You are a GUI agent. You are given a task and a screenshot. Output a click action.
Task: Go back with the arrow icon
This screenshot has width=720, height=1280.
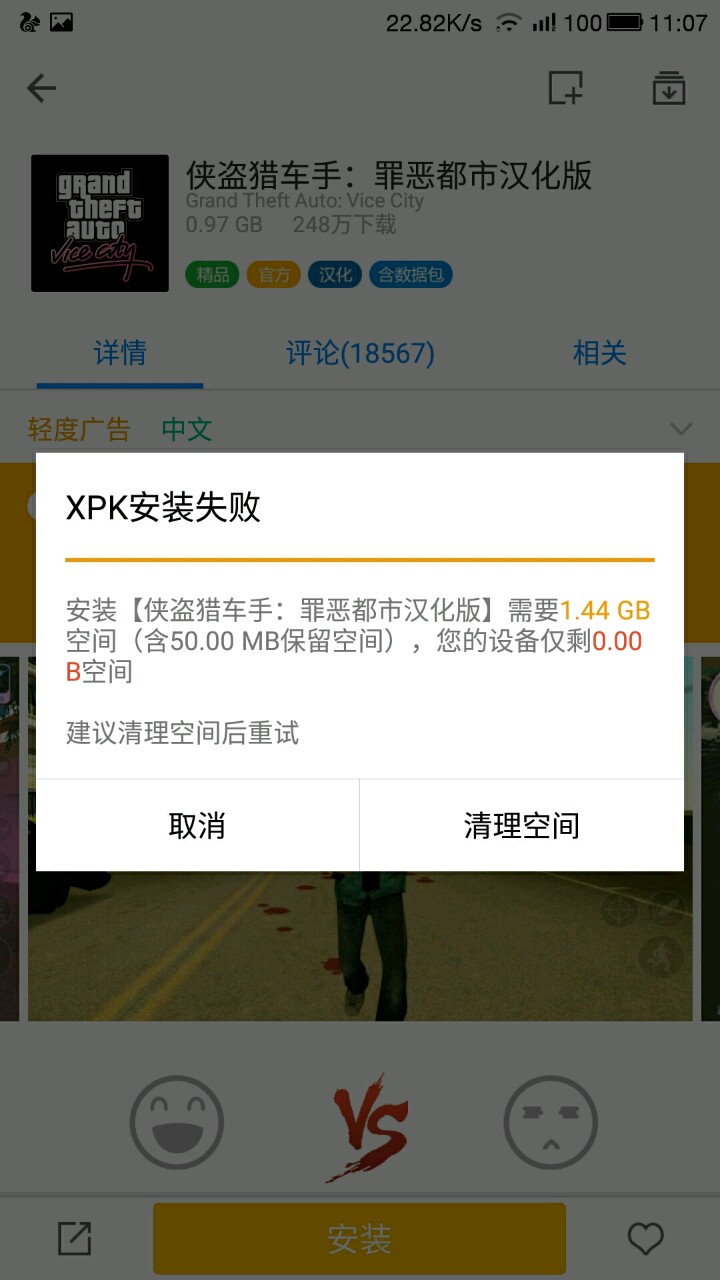coord(41,89)
